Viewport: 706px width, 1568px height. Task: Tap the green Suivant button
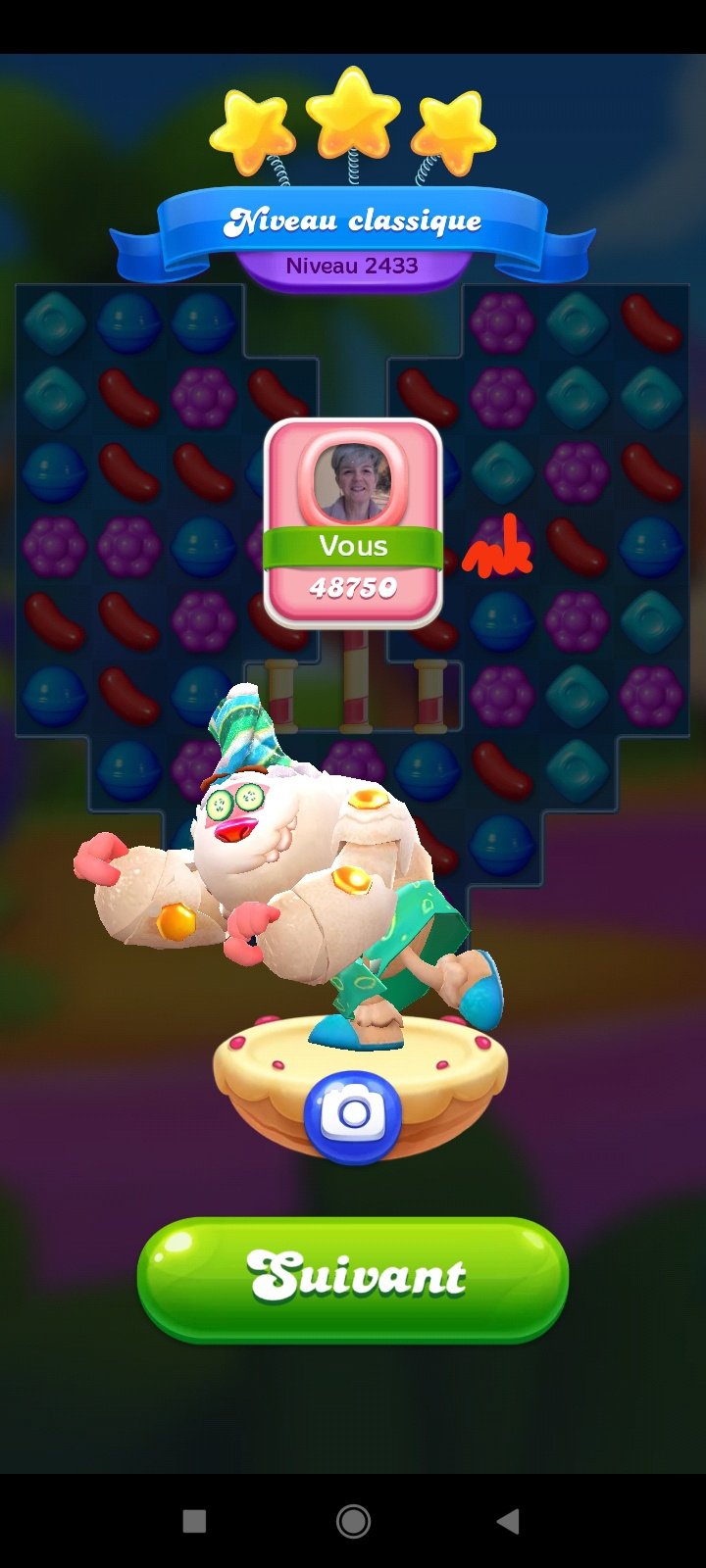coord(353,1277)
